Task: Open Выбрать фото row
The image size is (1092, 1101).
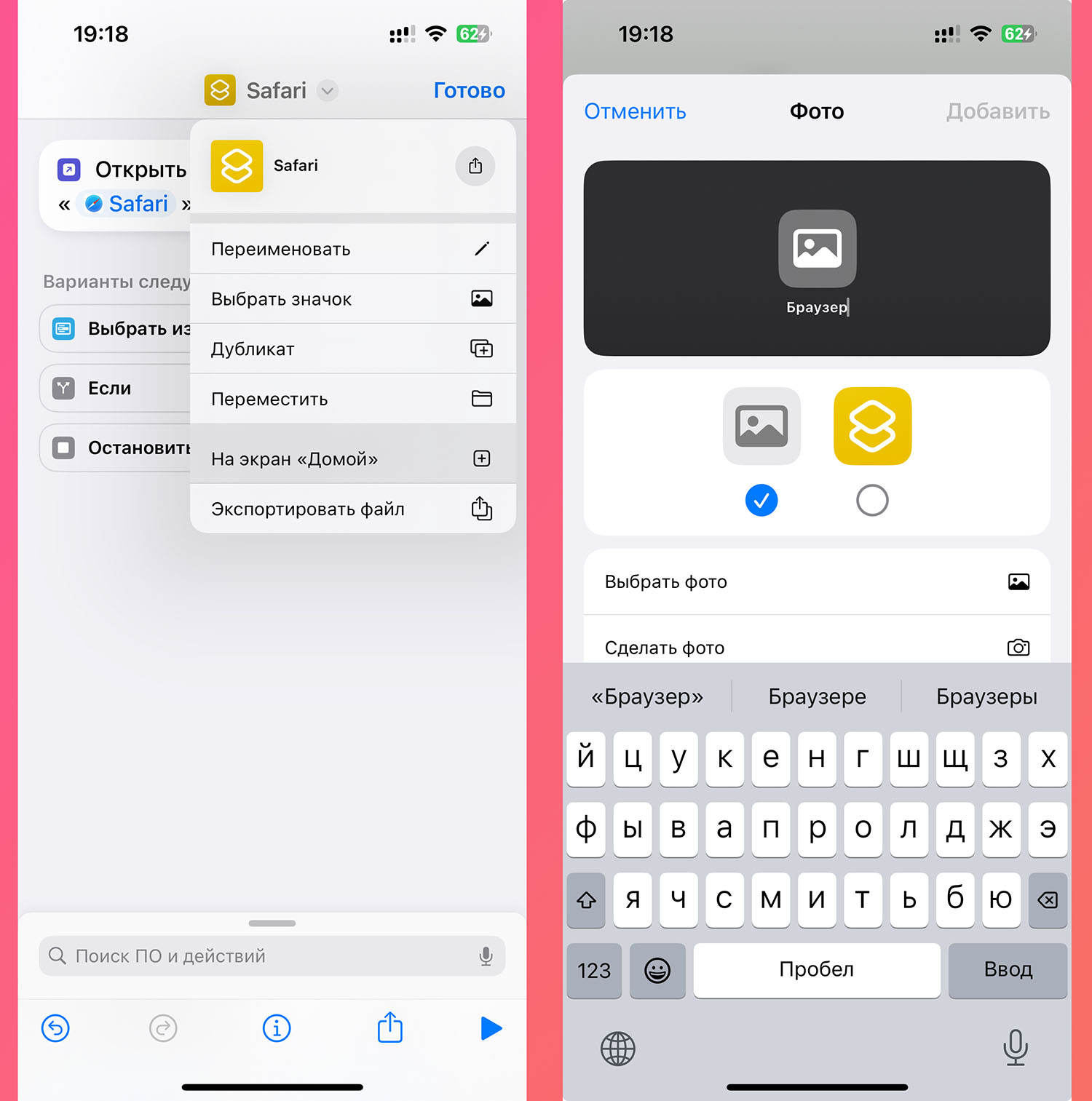Action: coord(816,581)
